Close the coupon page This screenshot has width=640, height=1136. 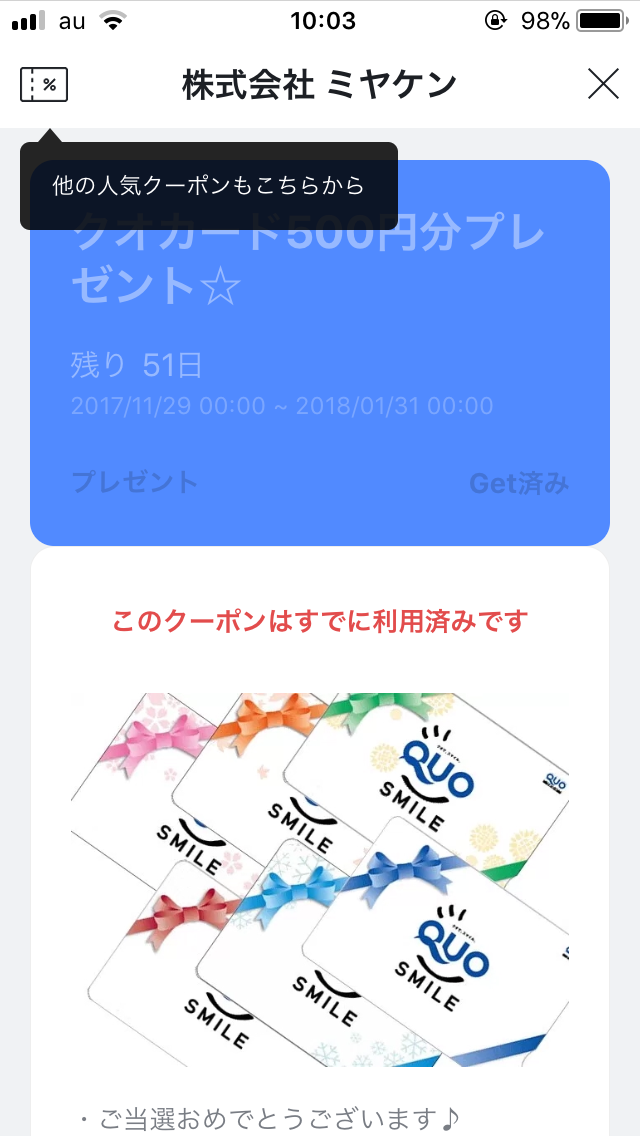603,84
